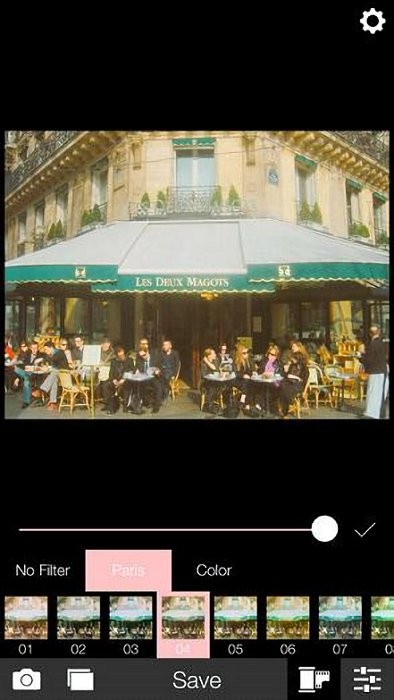The image size is (394, 700).
Task: Apply filter preset 01
Action: [x=26, y=624]
